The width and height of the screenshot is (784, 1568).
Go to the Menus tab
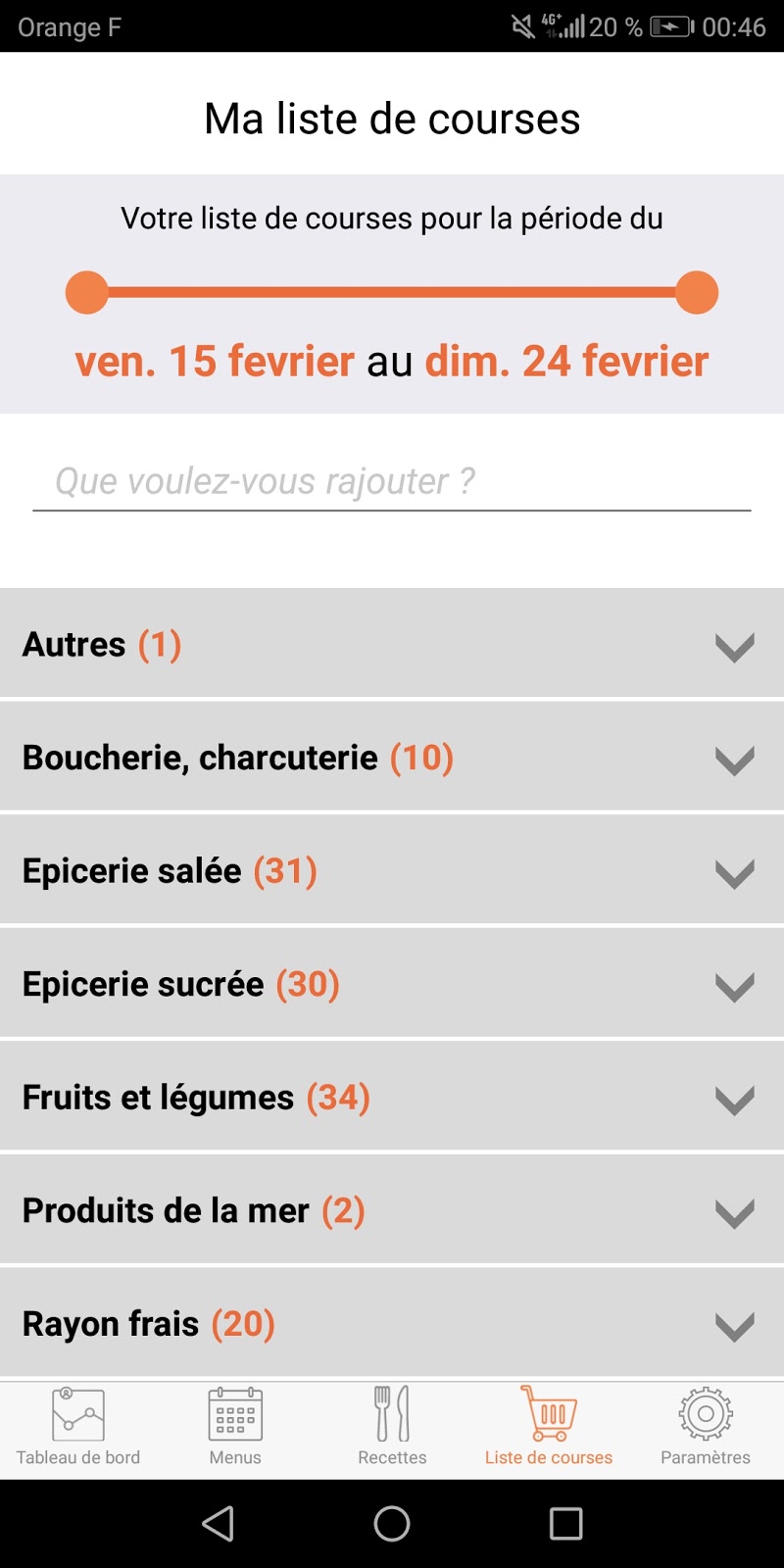[x=235, y=1428]
